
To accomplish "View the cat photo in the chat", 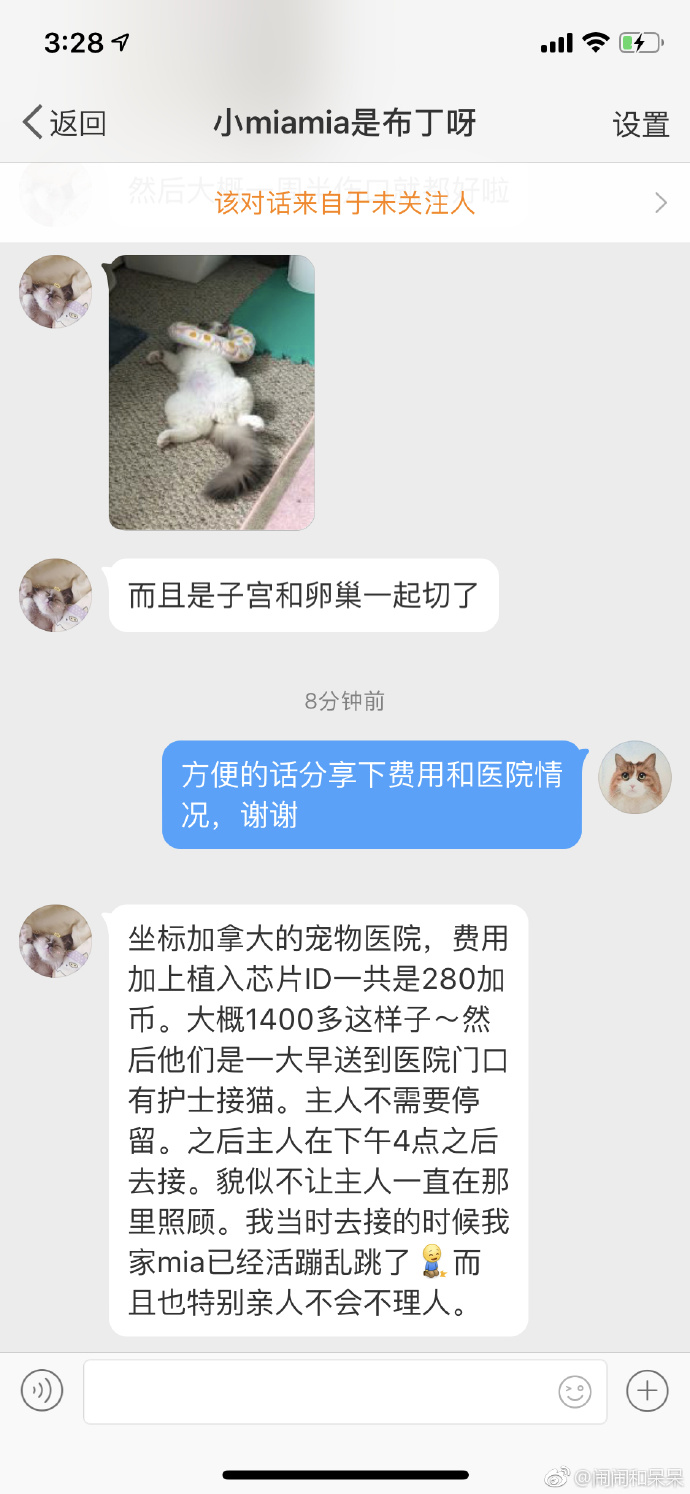I will 212,392.
